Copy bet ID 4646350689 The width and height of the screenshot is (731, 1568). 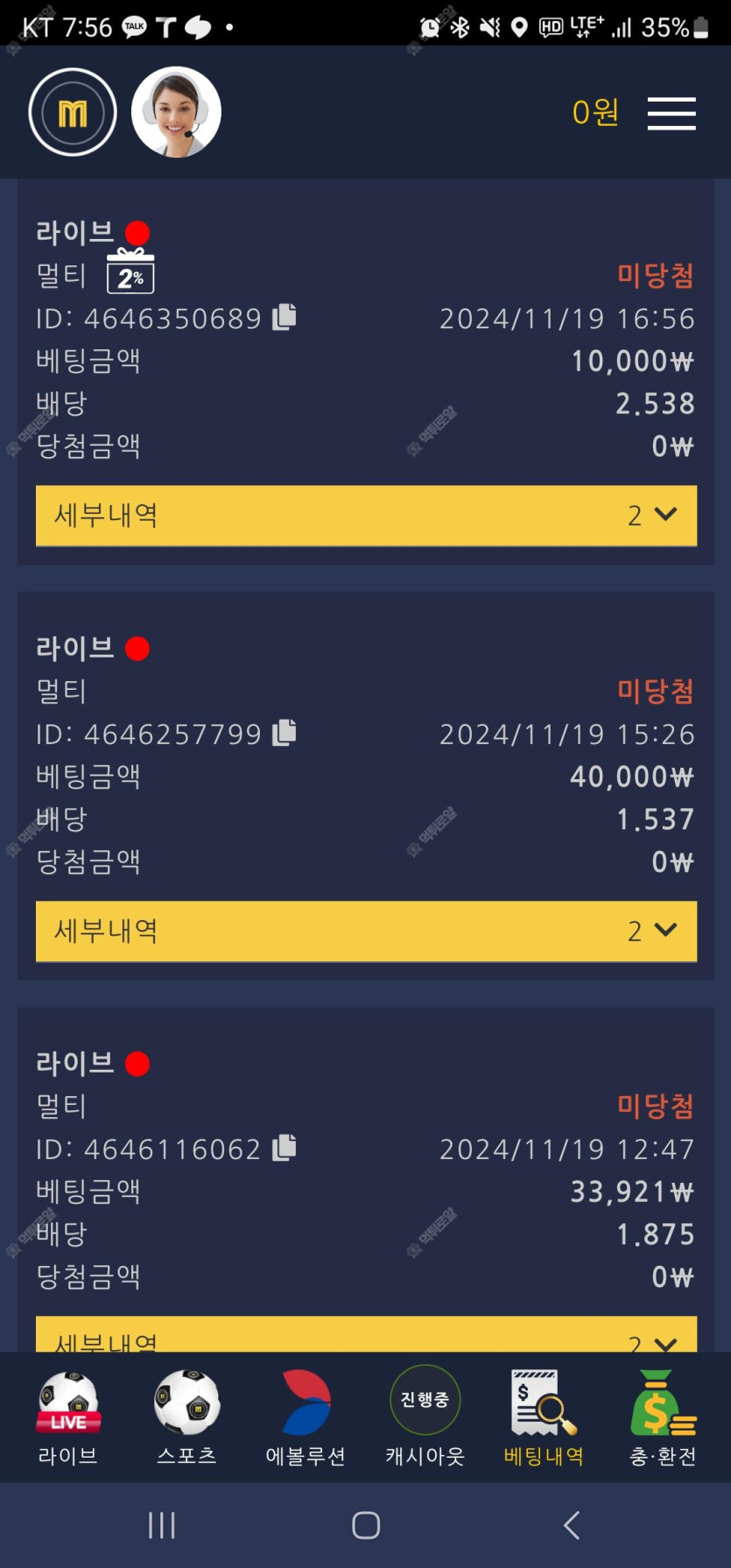[285, 317]
